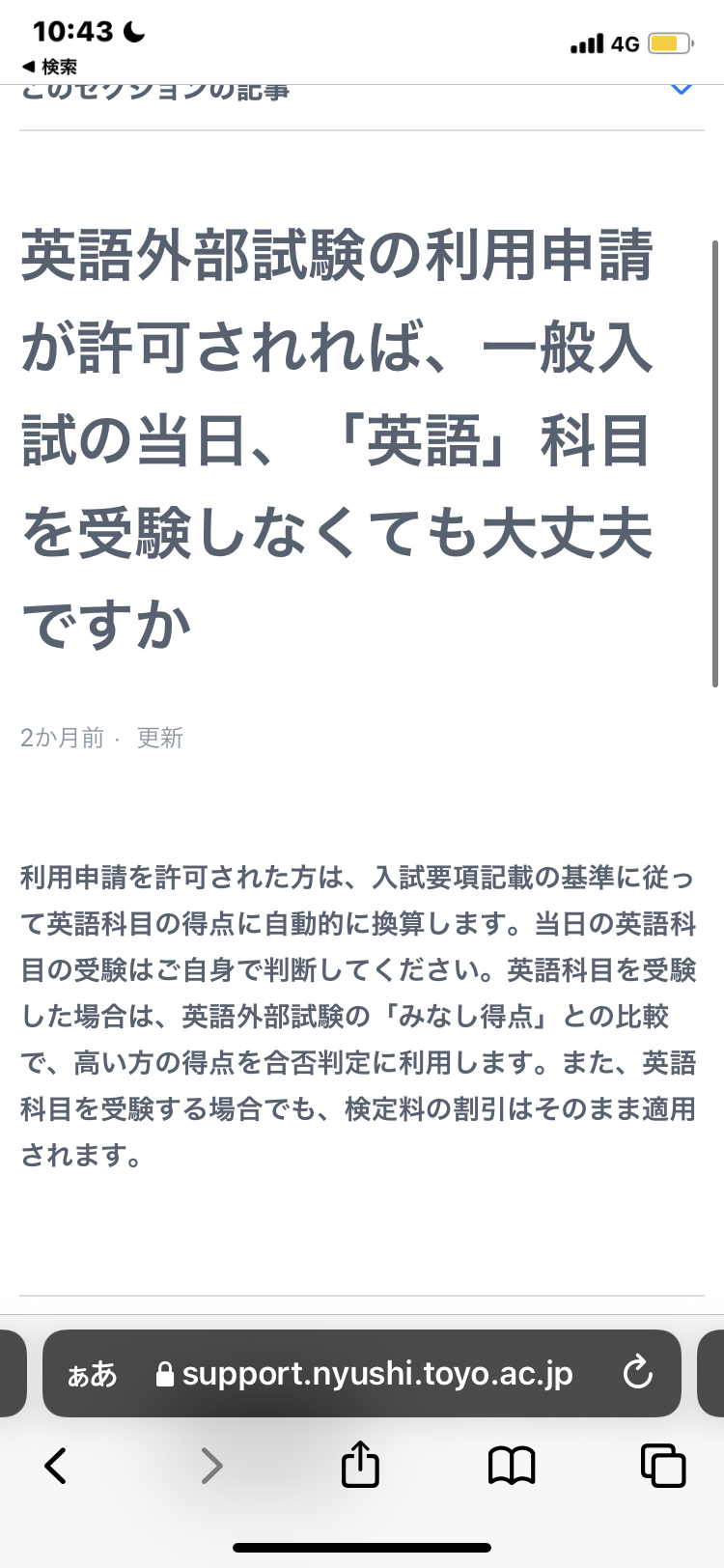The image size is (724, 1568).
Task: Share this page
Action: (x=360, y=1466)
